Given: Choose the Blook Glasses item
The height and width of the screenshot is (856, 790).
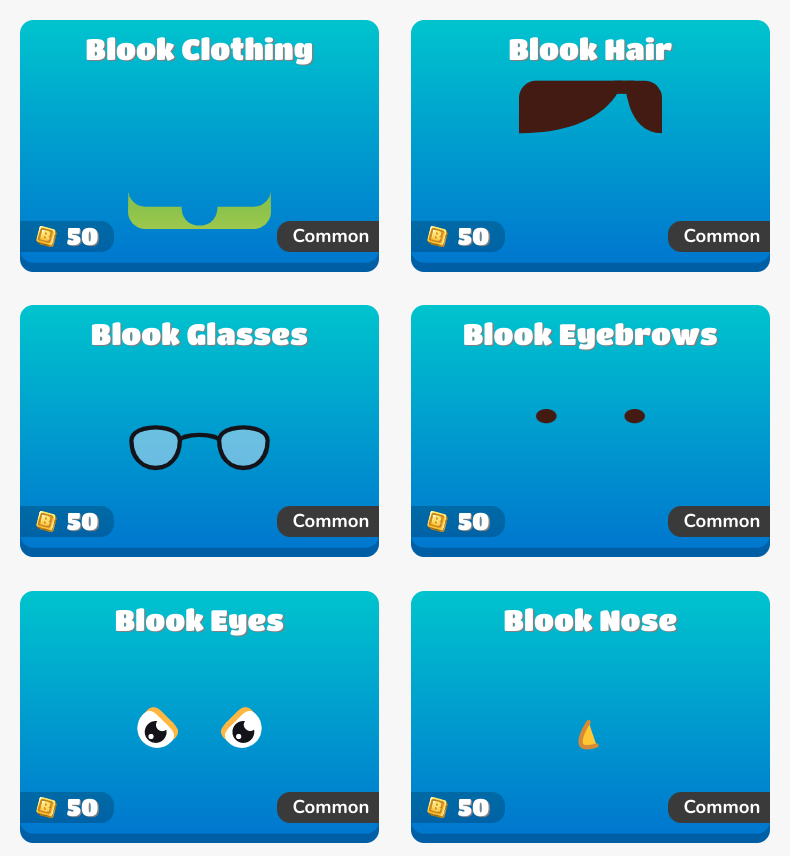Looking at the screenshot, I should (199, 430).
